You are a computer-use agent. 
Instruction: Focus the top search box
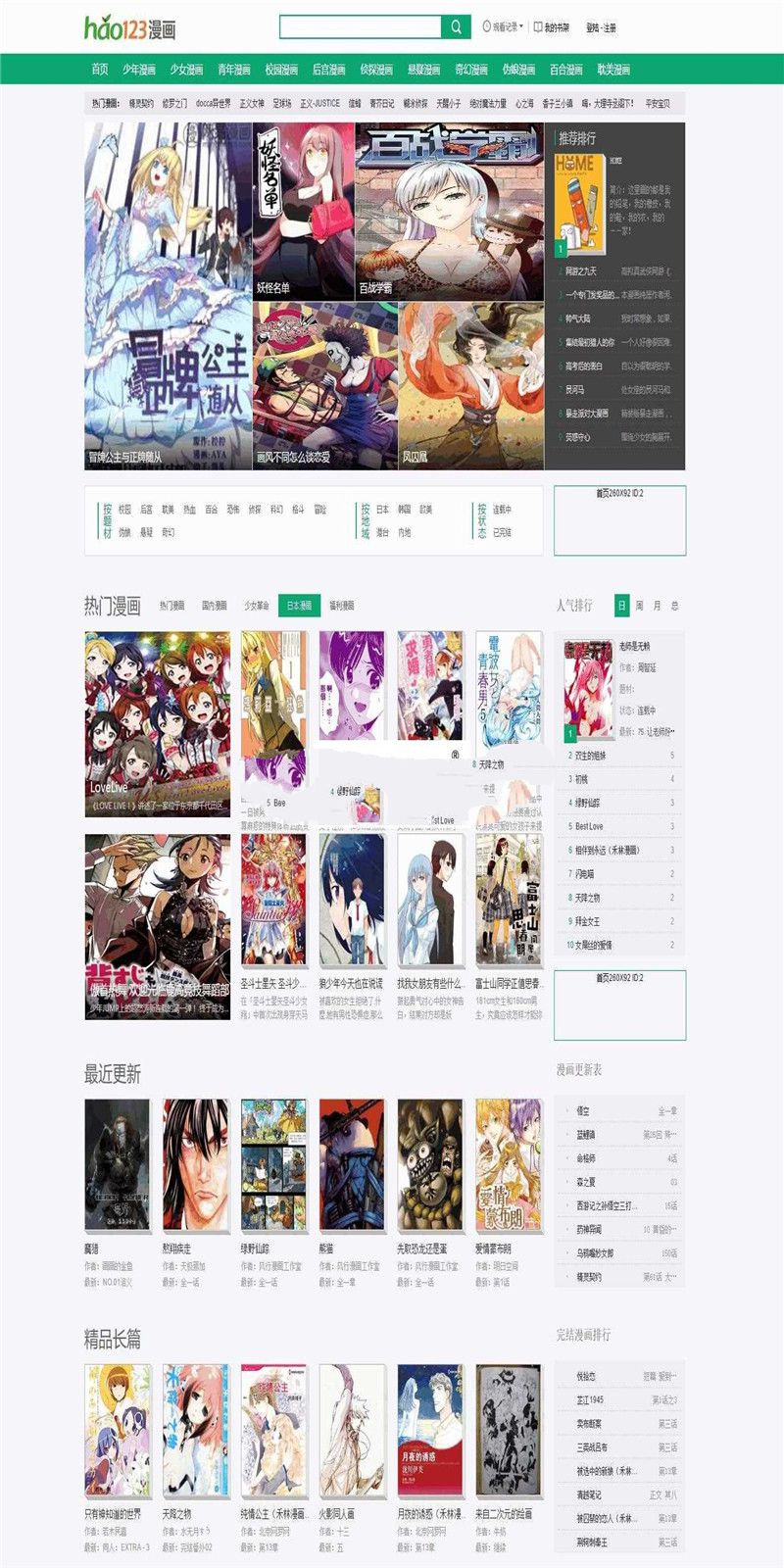click(360, 27)
